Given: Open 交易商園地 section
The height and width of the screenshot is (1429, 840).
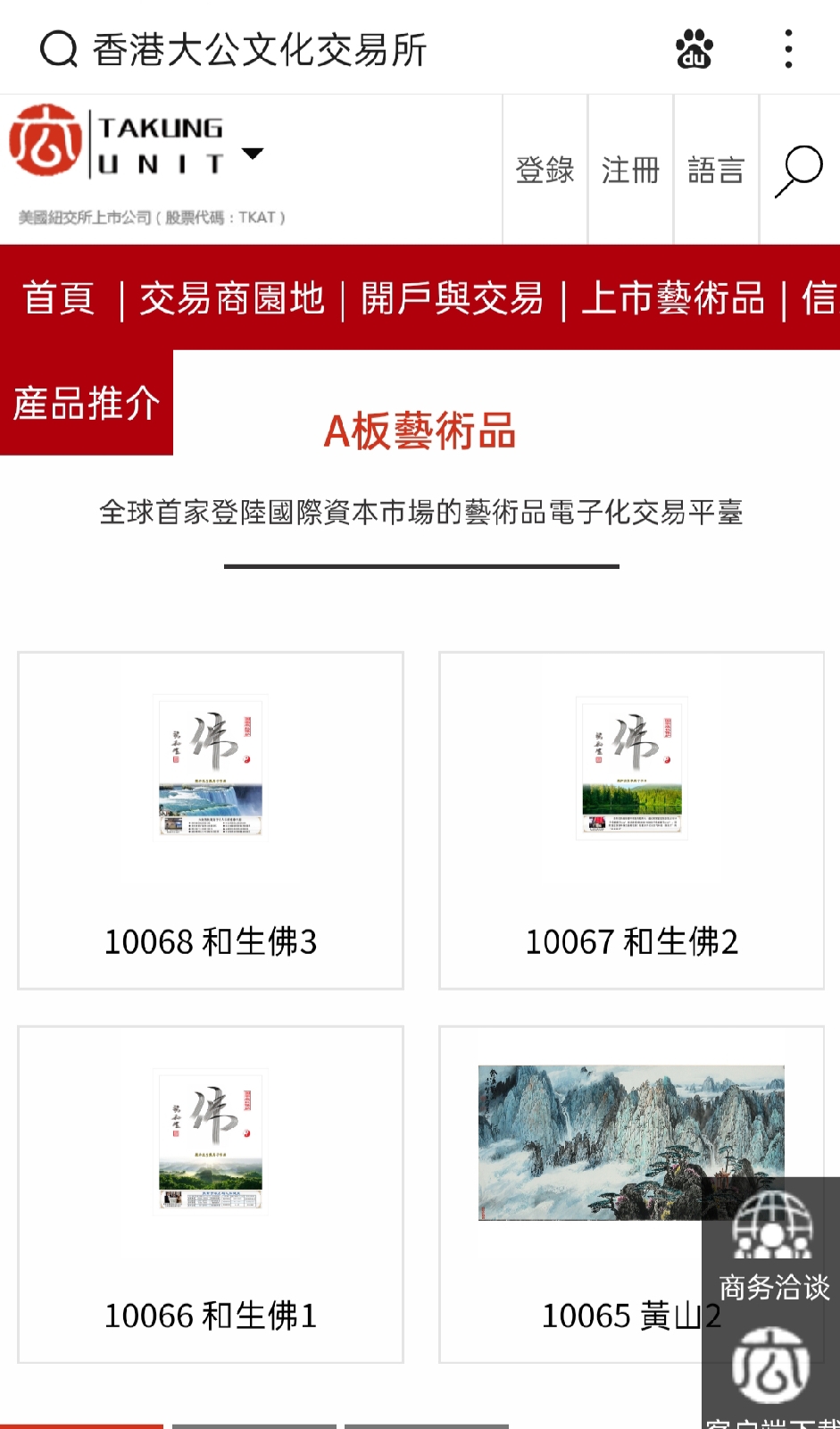Looking at the screenshot, I should tap(232, 298).
